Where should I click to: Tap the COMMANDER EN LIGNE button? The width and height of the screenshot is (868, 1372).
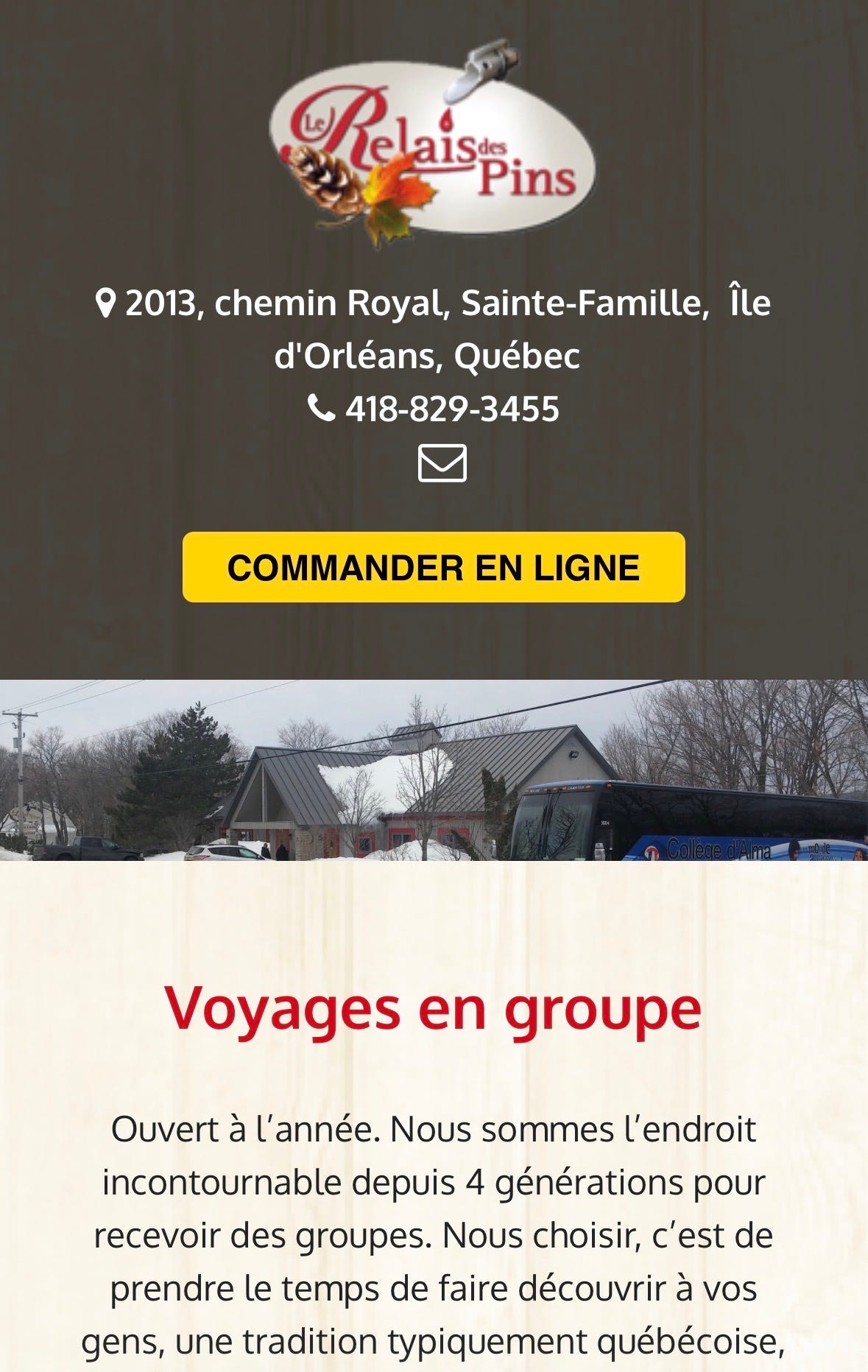(434, 567)
